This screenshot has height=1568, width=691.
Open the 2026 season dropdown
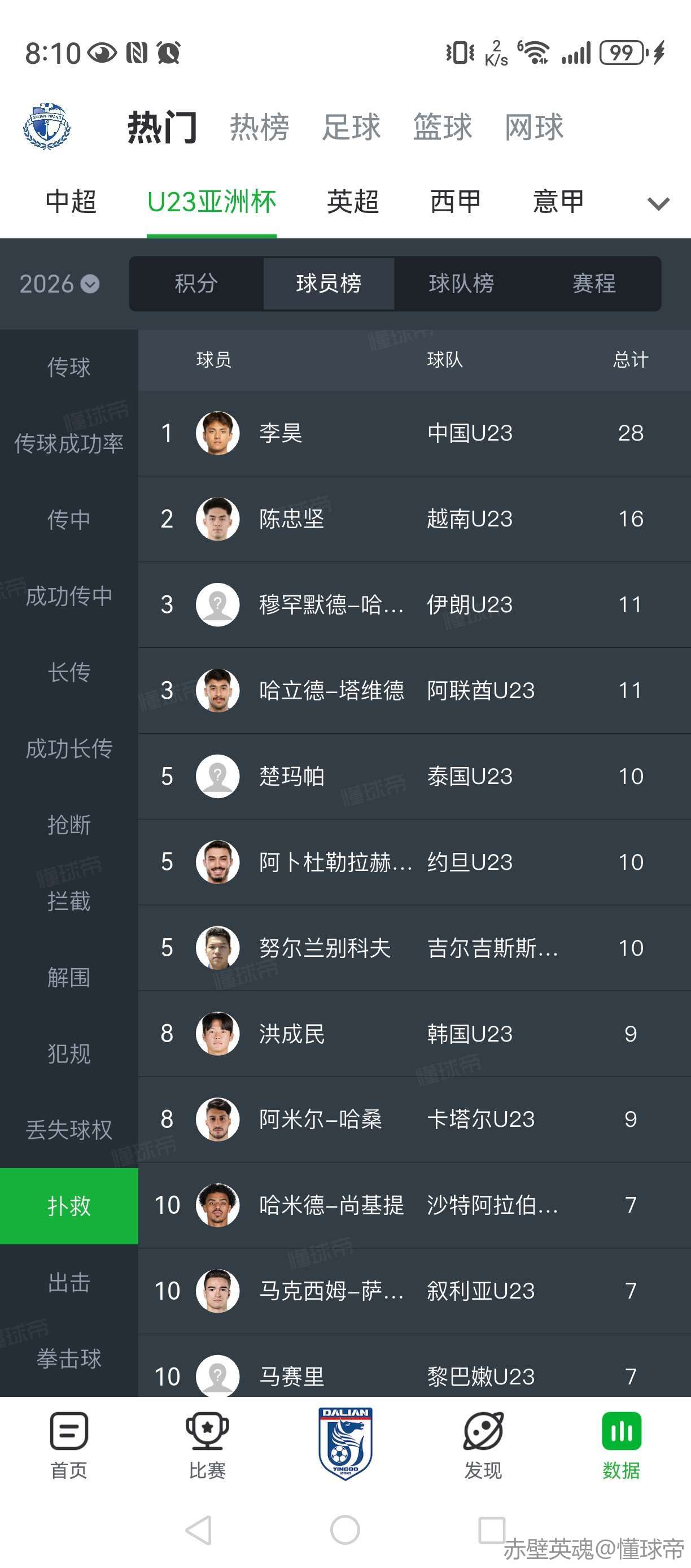60,284
